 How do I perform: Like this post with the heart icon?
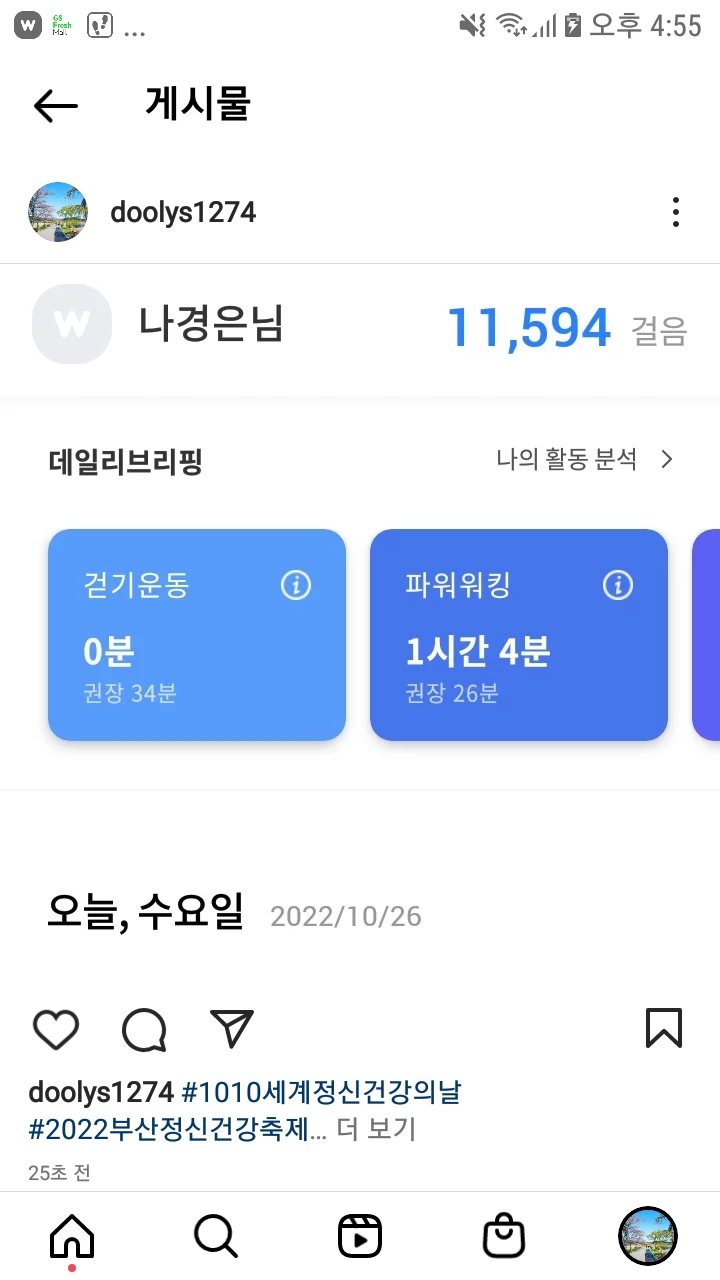56,1029
